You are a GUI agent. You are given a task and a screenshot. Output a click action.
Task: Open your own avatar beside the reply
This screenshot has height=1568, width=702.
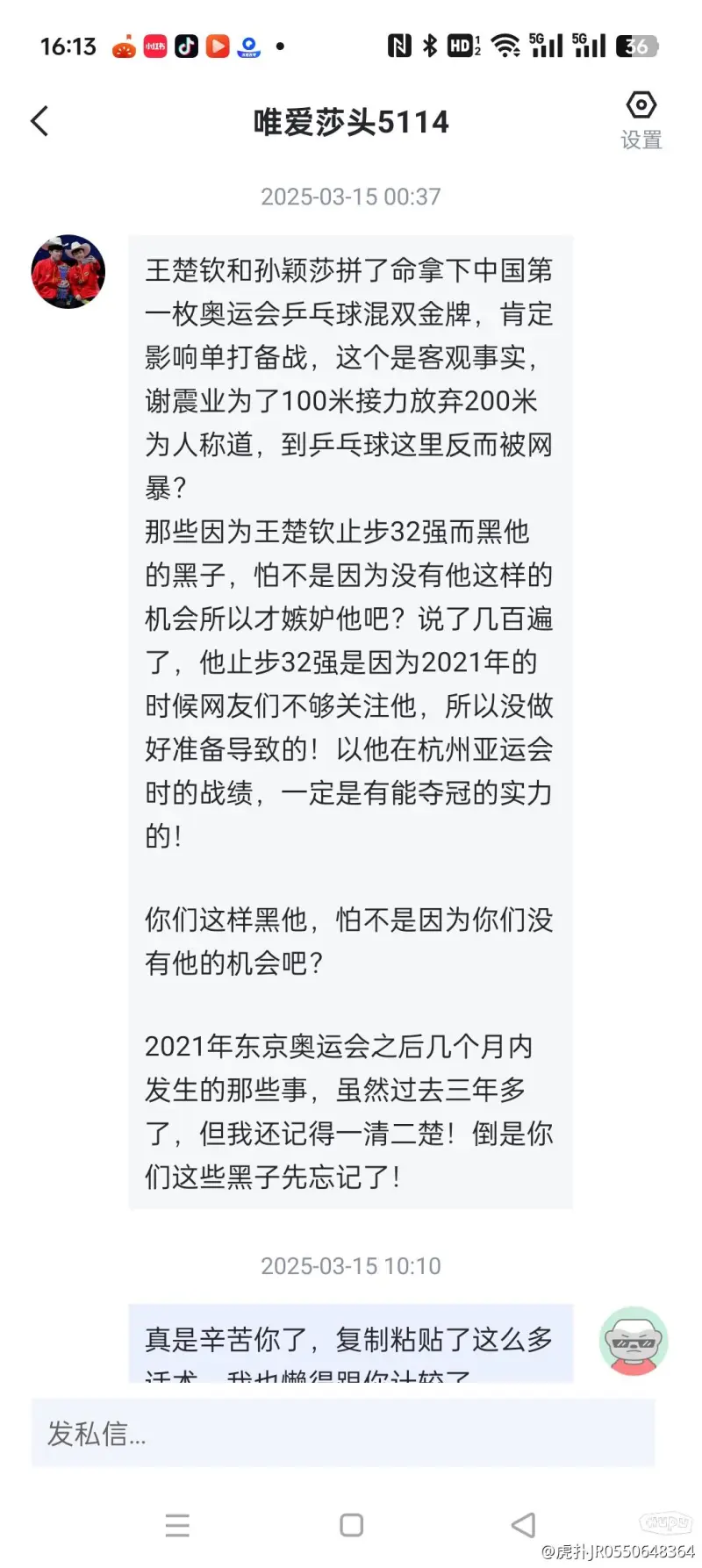[x=634, y=1340]
